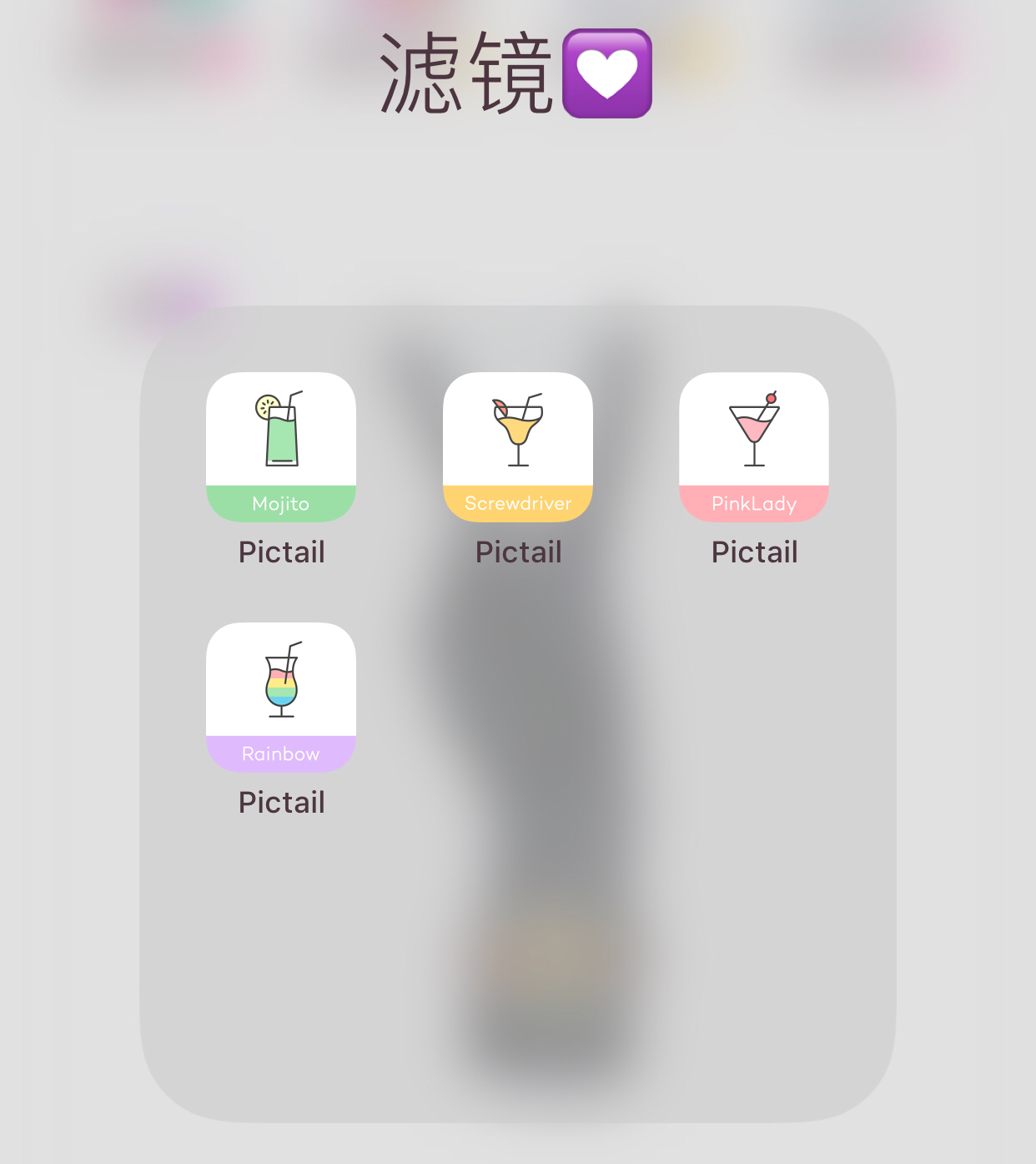Select the Screwdriver label banner
The width and height of the screenshot is (1036, 1164).
tap(518, 503)
